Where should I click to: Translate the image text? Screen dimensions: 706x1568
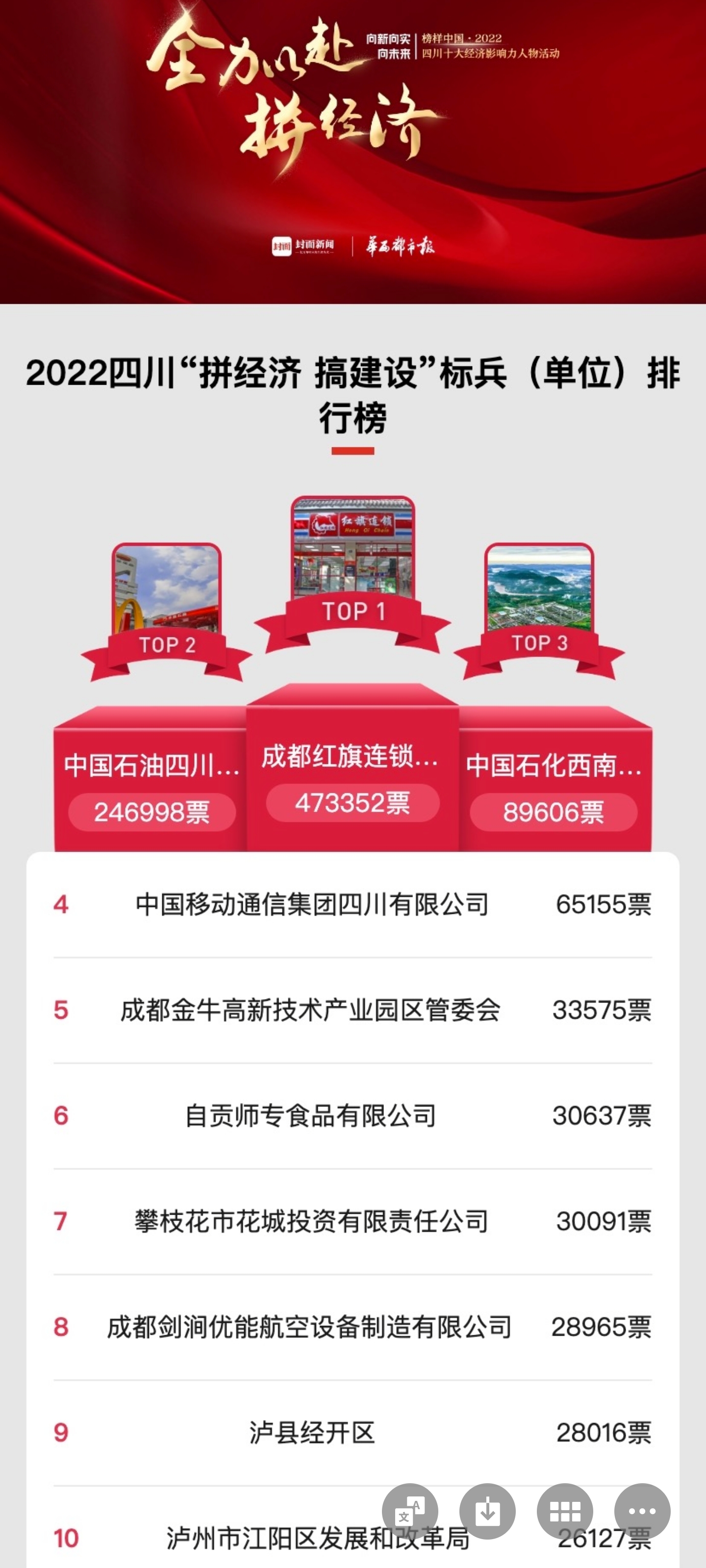coord(410,1511)
